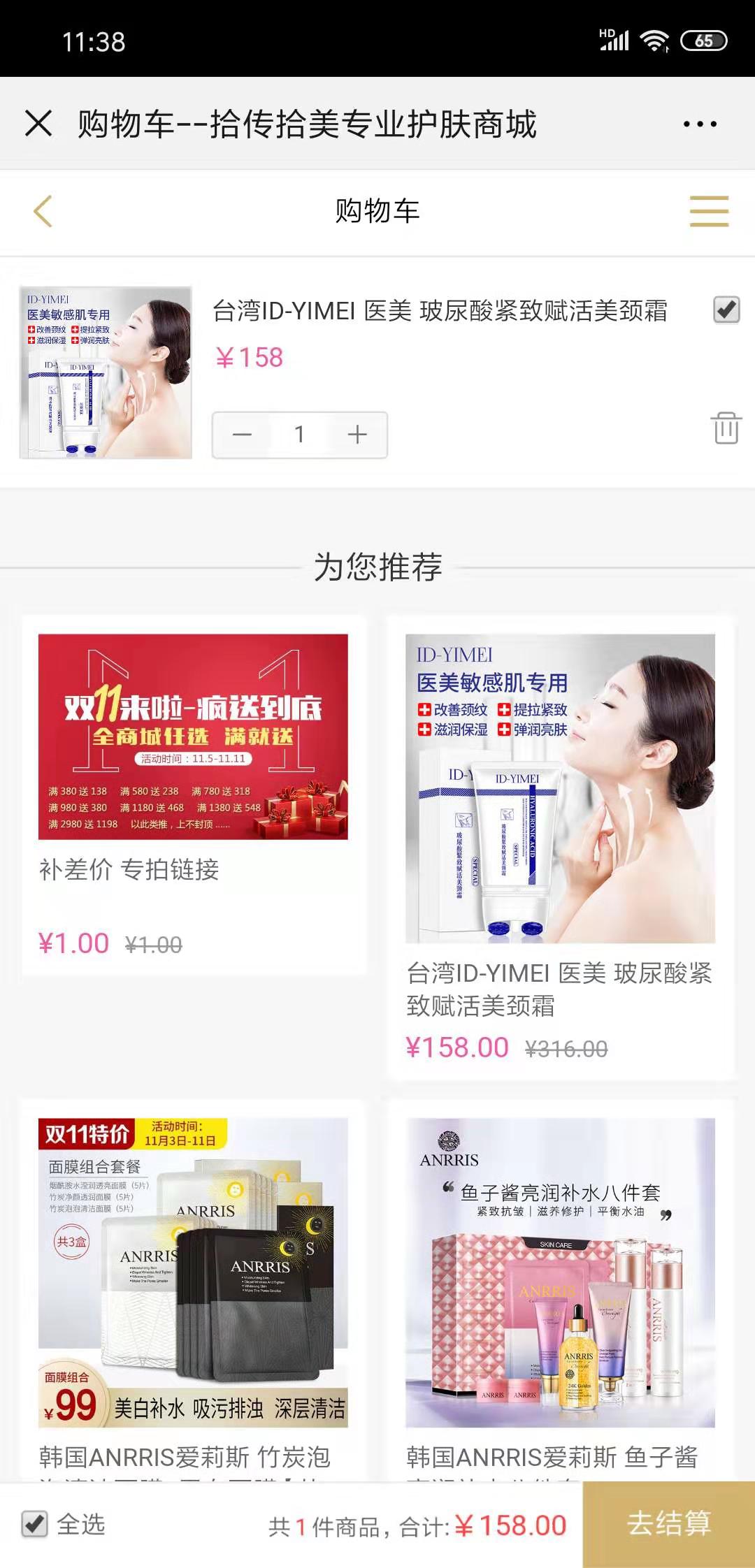
Task: Tap 去结算 to check out
Action: [668, 1524]
